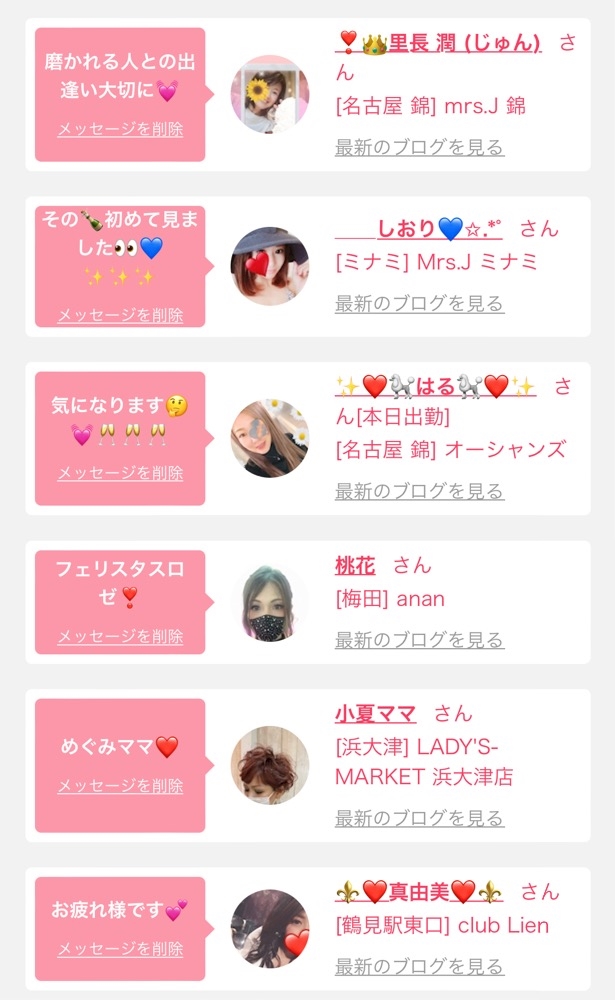Open 里長 潤 (じゅん)'s profile name link
This screenshot has width=615, height=1000.
tap(438, 43)
